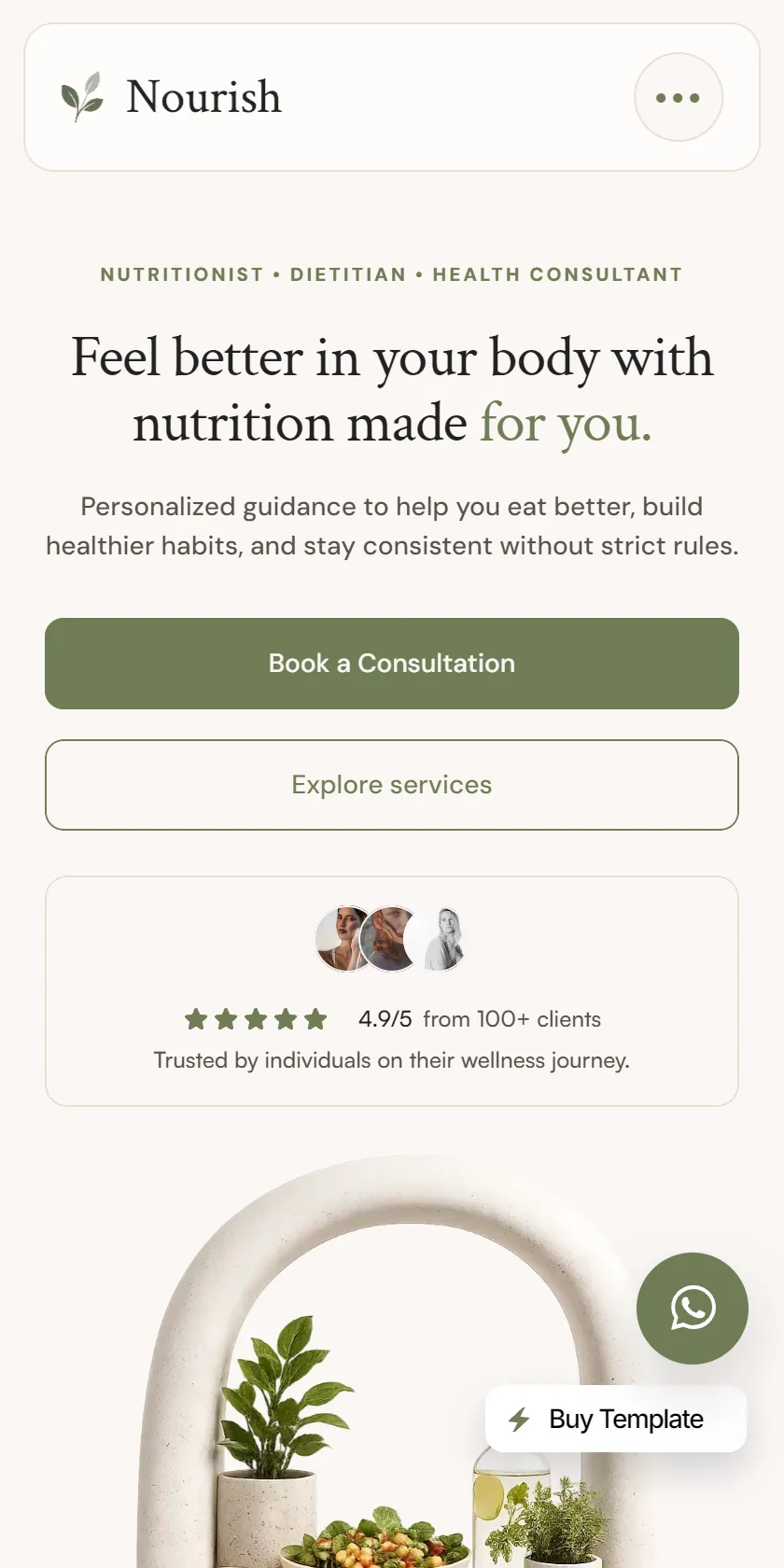Open the three-dot menu button

pos(679,97)
